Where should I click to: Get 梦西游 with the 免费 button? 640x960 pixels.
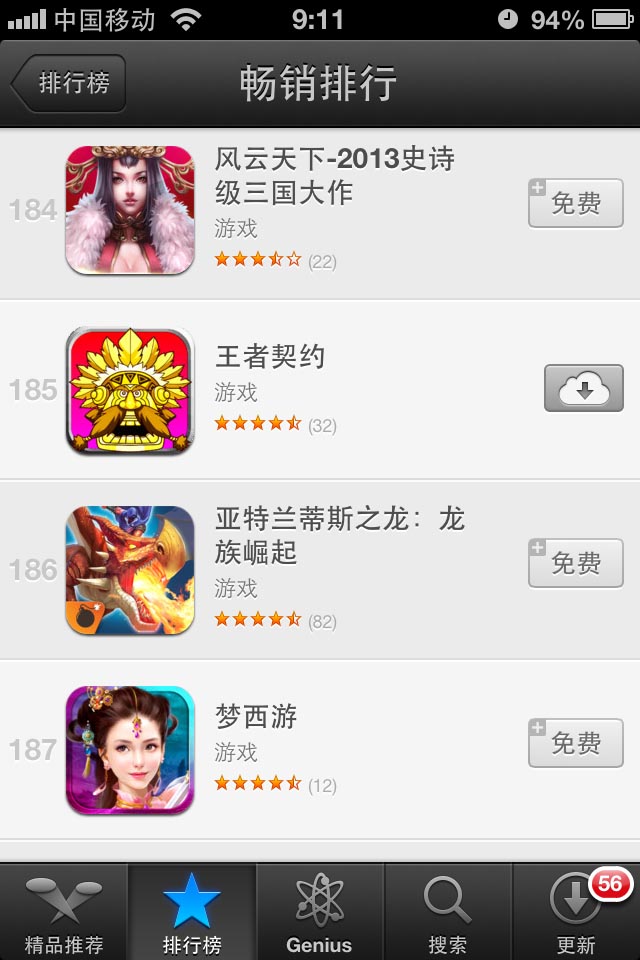(576, 743)
